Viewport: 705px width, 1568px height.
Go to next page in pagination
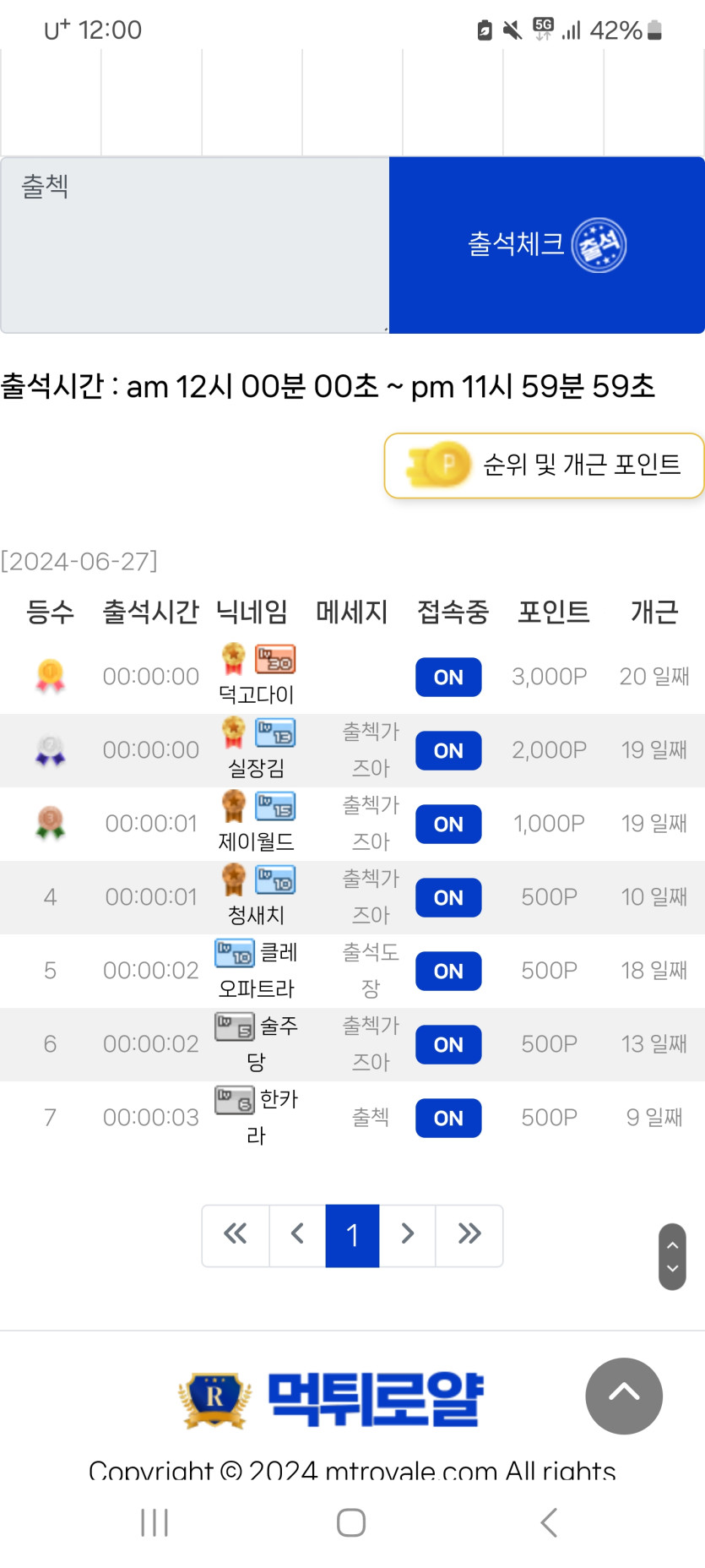click(408, 1234)
